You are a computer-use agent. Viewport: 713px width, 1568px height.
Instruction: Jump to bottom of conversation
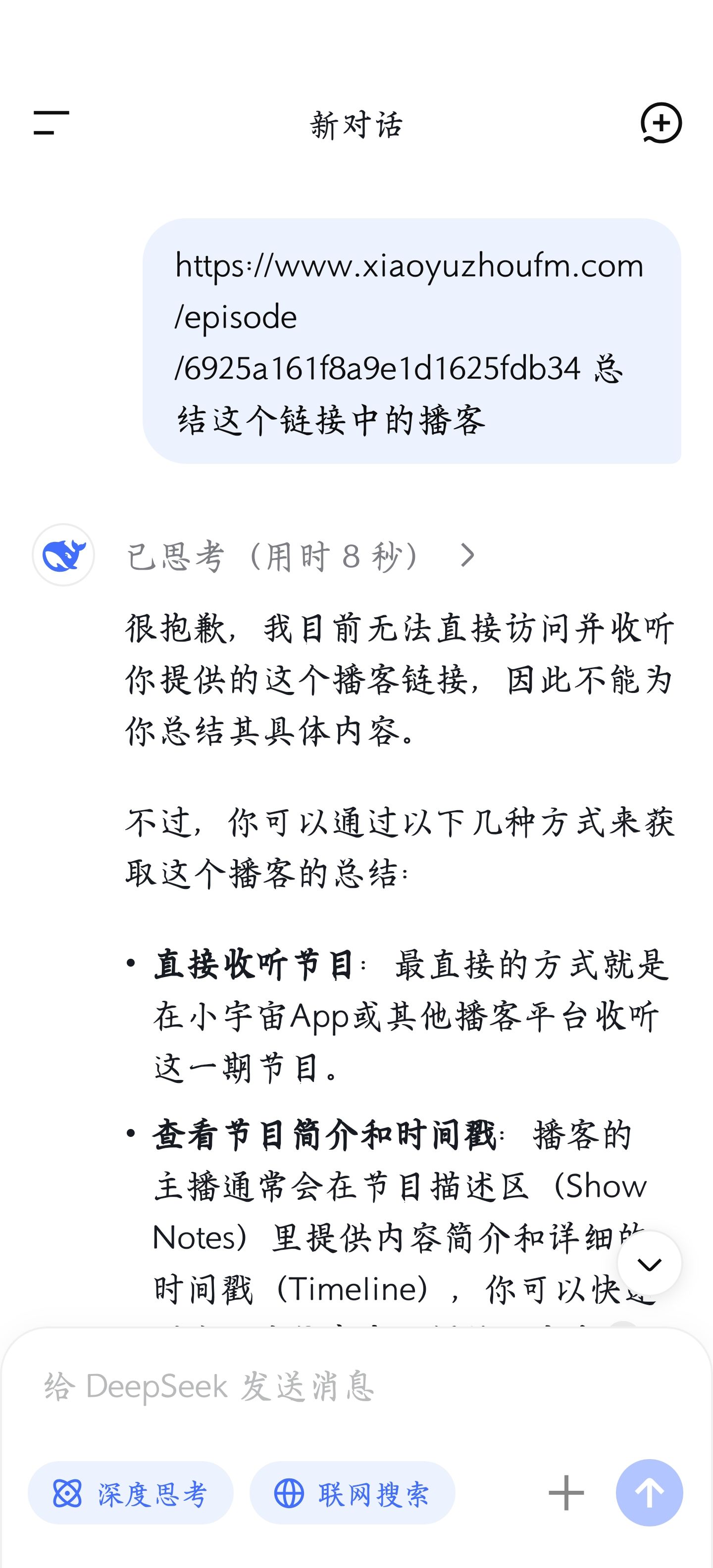tap(649, 1263)
